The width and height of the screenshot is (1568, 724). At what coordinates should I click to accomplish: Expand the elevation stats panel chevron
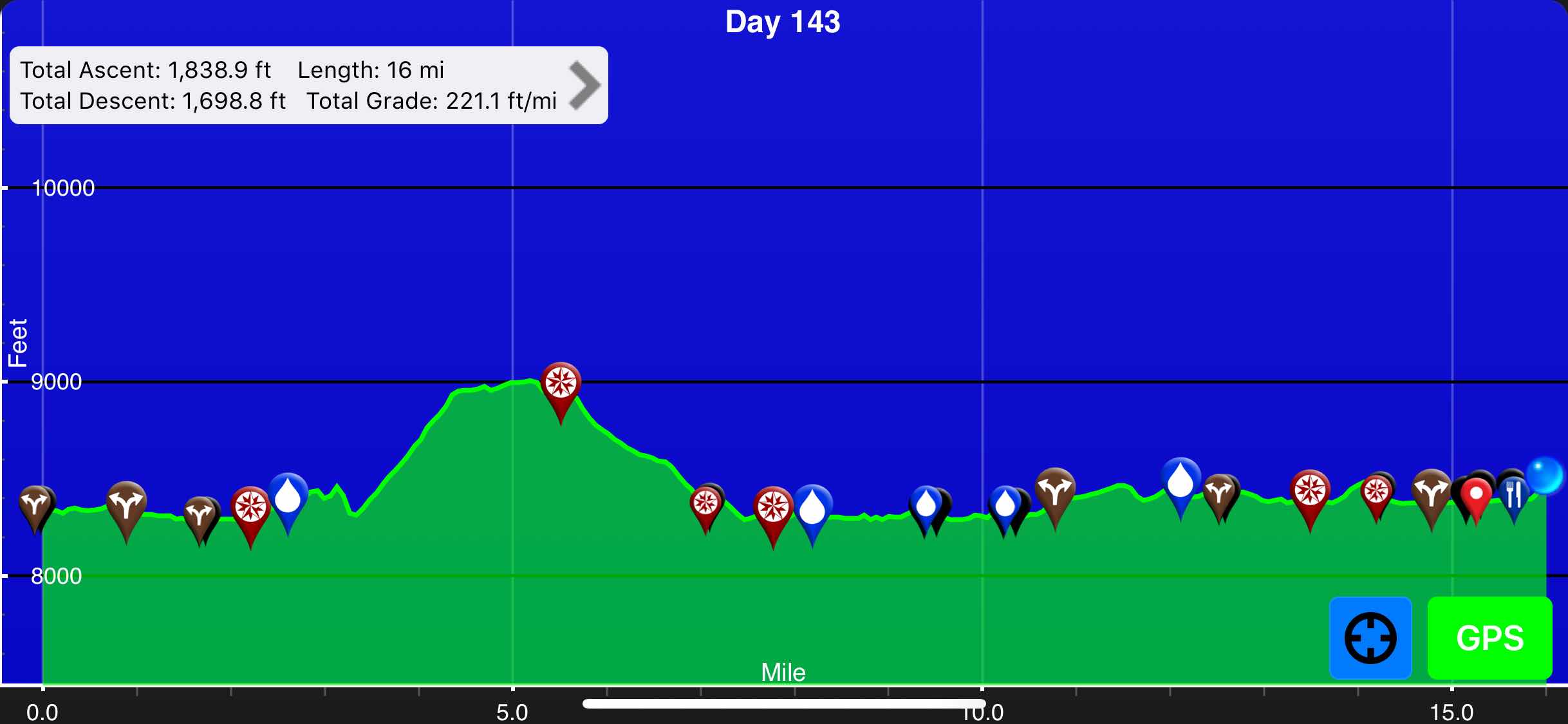[584, 85]
